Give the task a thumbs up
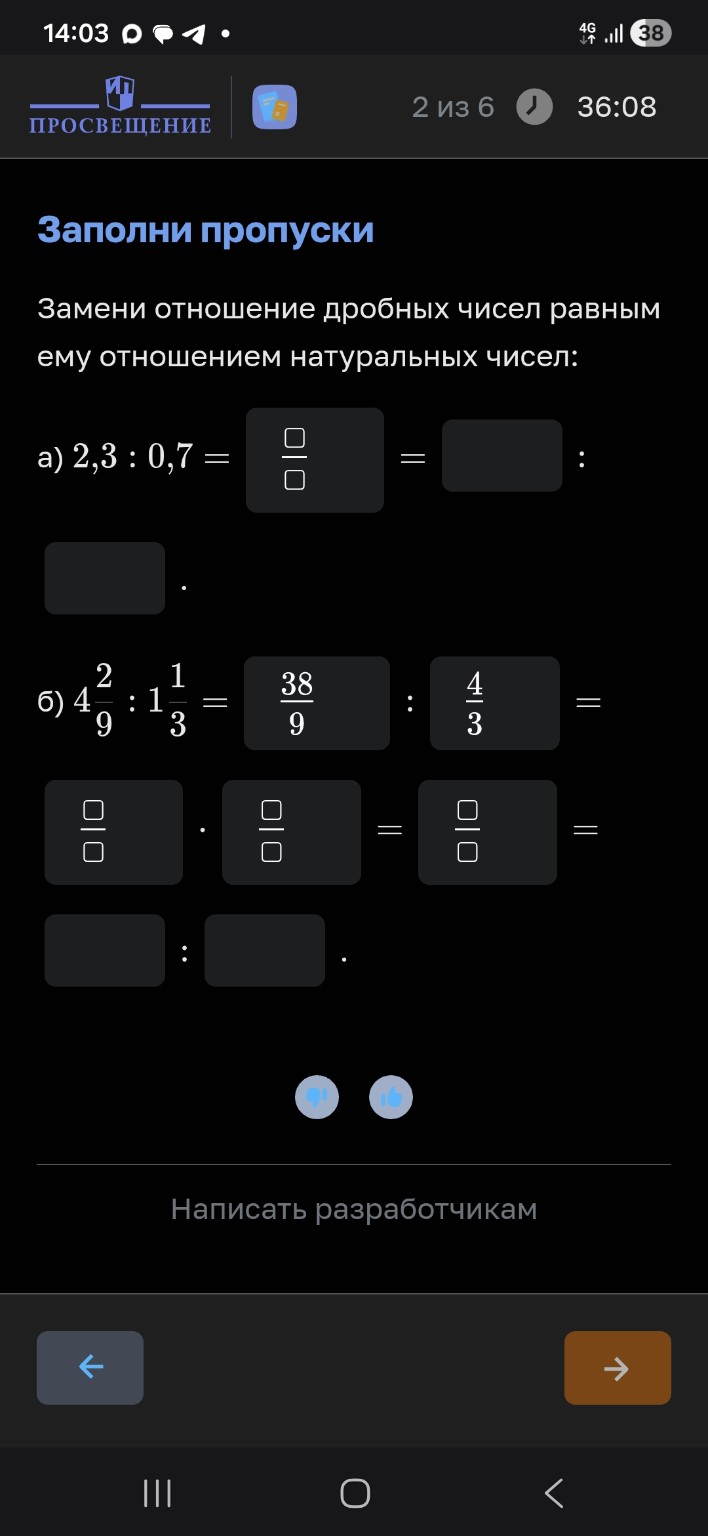This screenshot has width=708, height=1536. (x=391, y=1098)
